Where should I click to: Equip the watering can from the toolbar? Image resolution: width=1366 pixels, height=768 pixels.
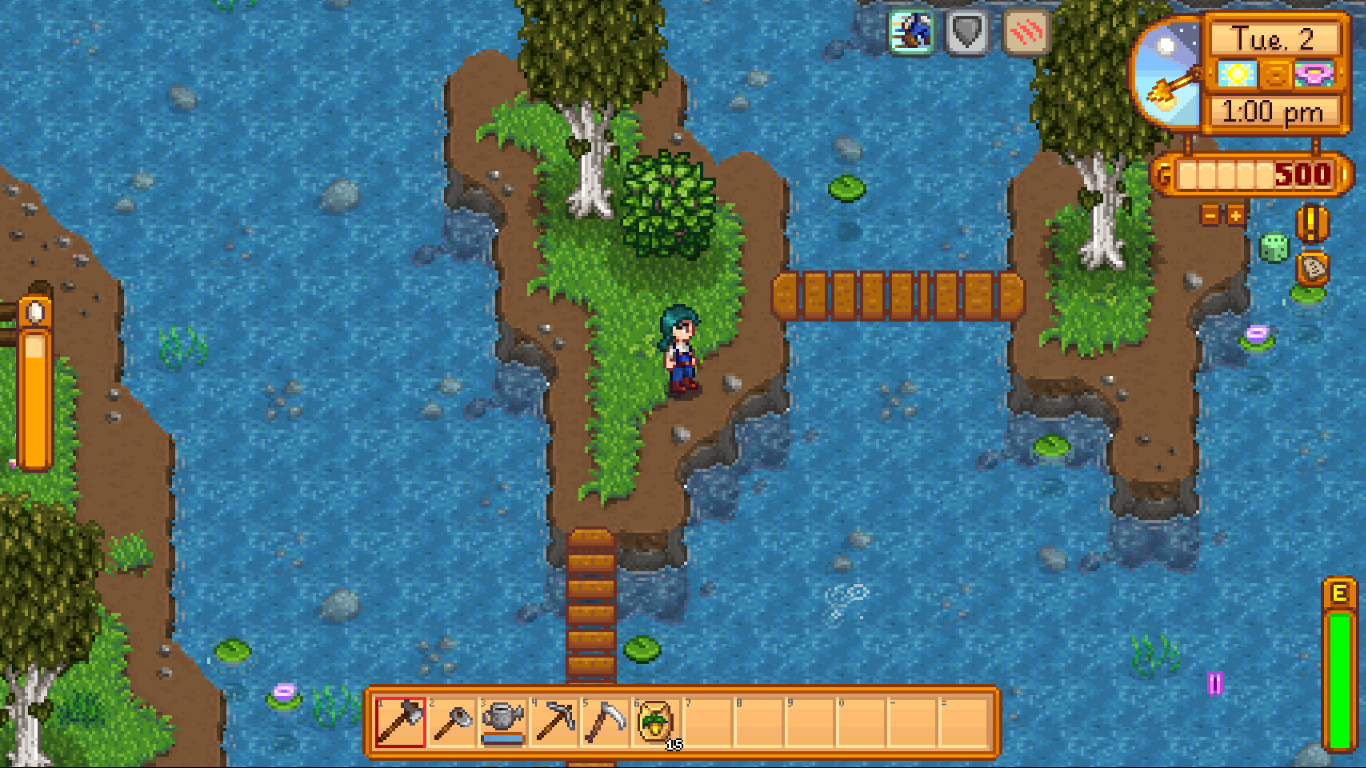pos(502,722)
